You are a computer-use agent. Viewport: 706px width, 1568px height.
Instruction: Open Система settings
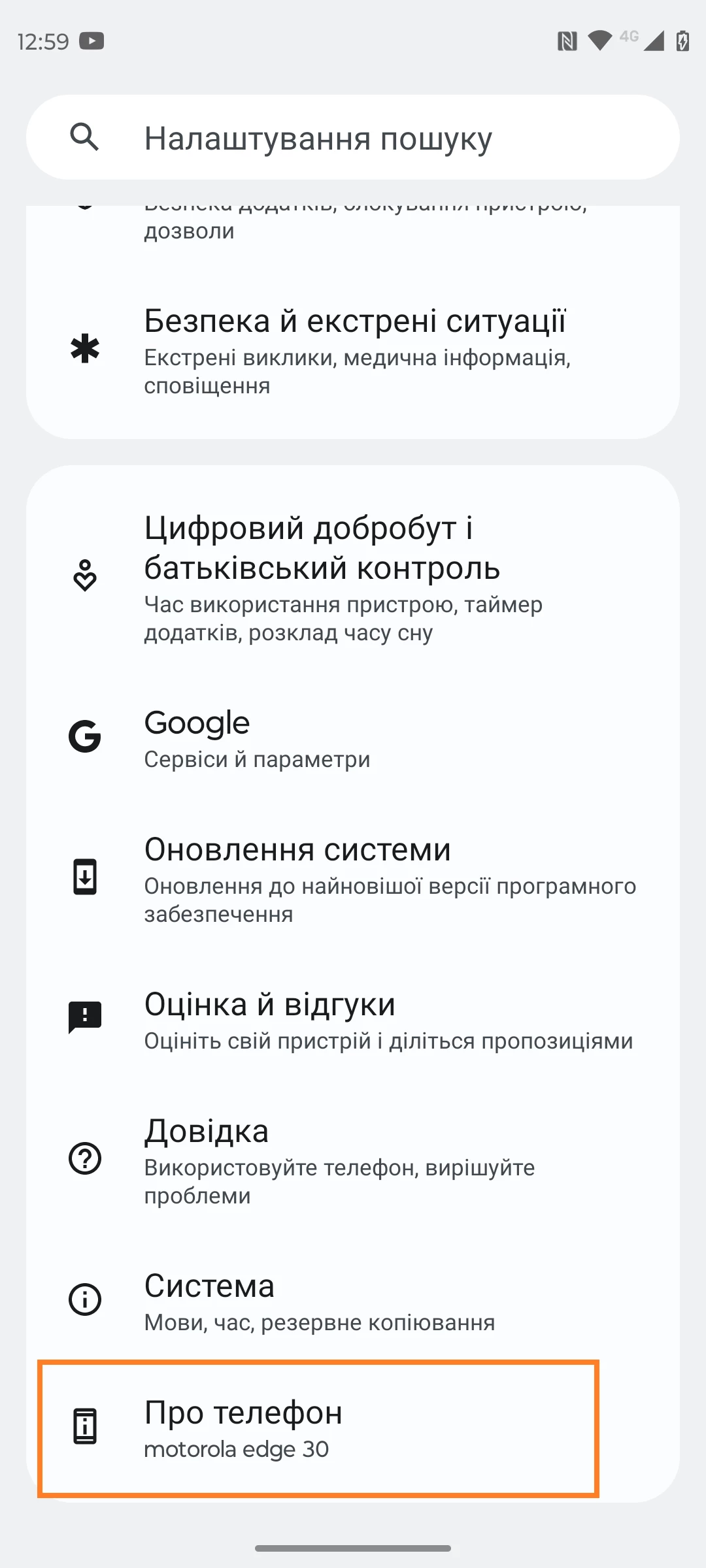[x=353, y=1300]
